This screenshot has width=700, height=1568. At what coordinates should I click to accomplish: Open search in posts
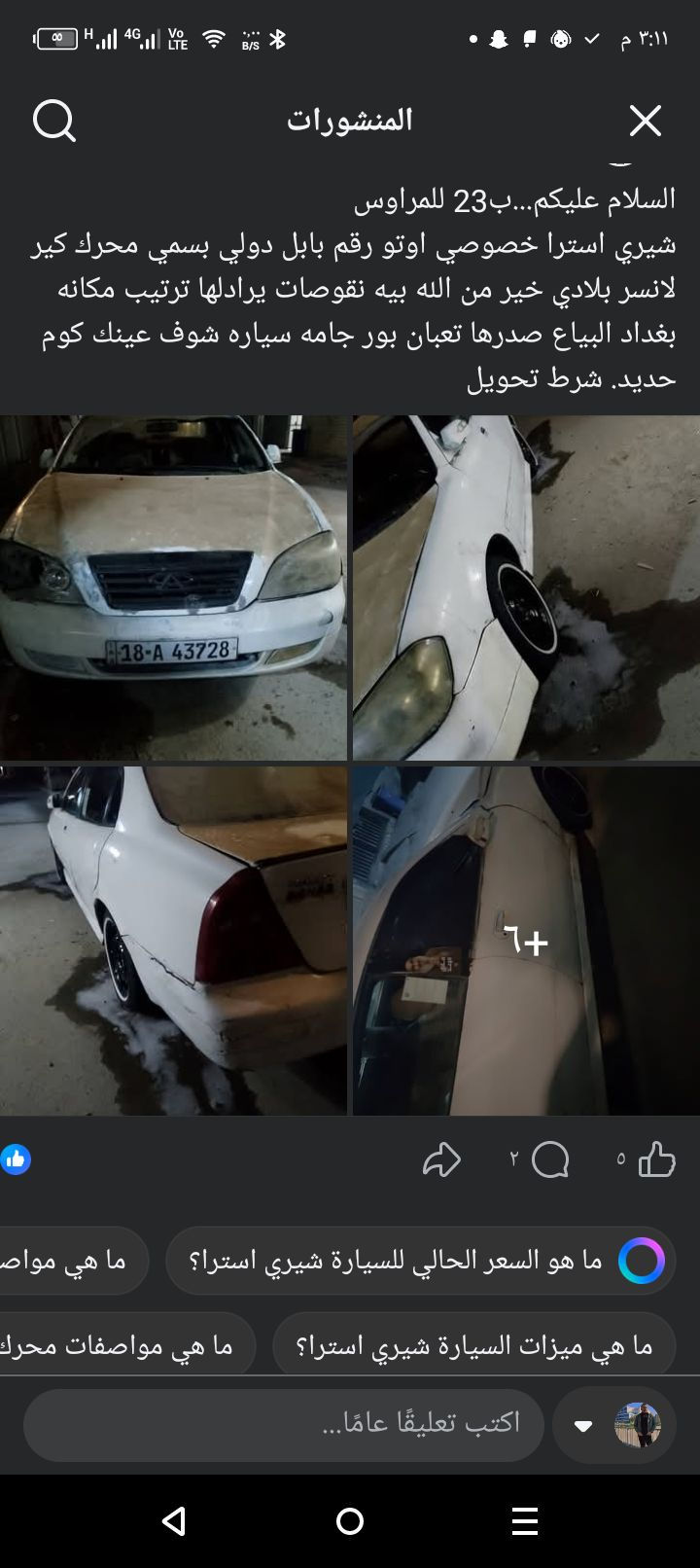click(x=53, y=121)
